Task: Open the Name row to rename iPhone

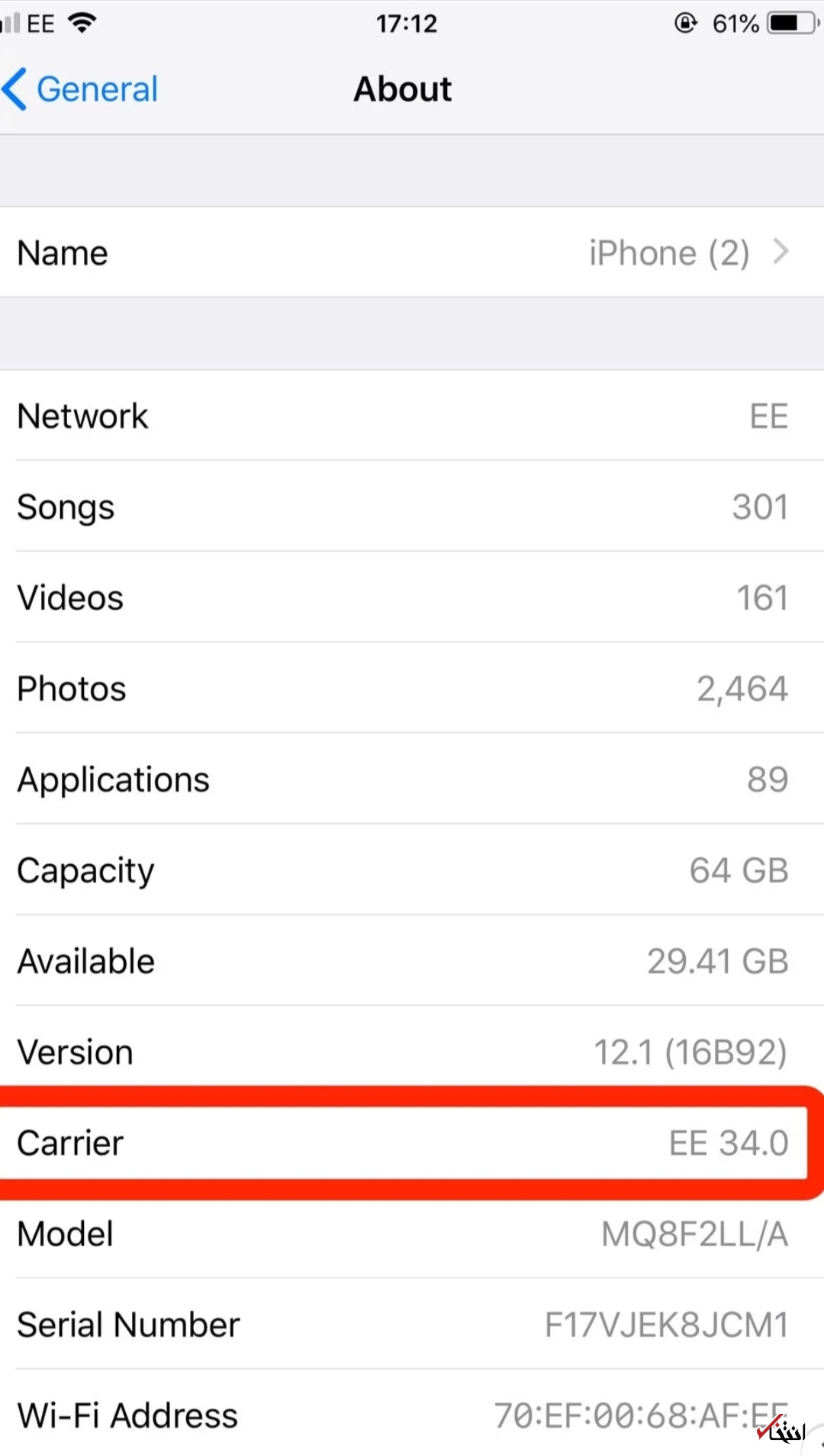Action: click(x=412, y=252)
